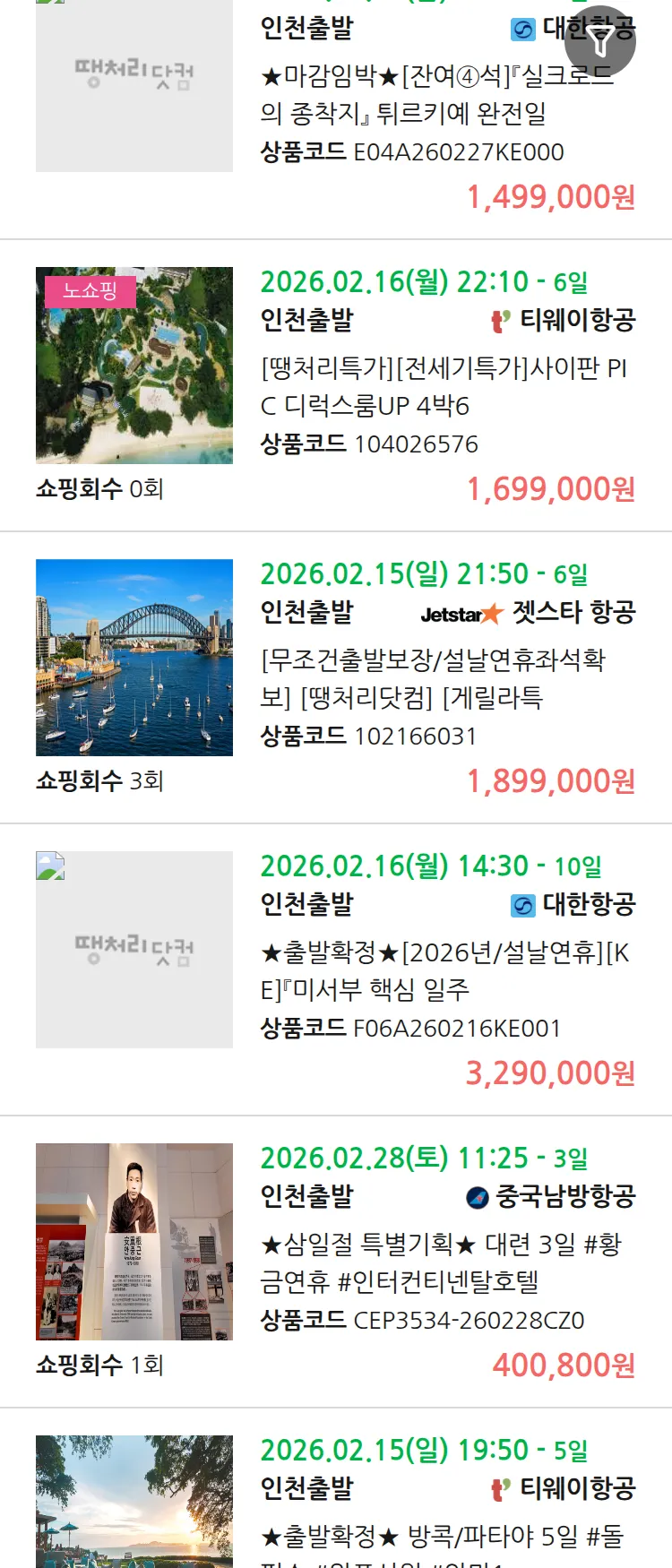Open the Saipan PIC package by T'way
The width and height of the screenshot is (672, 1568).
444,387
